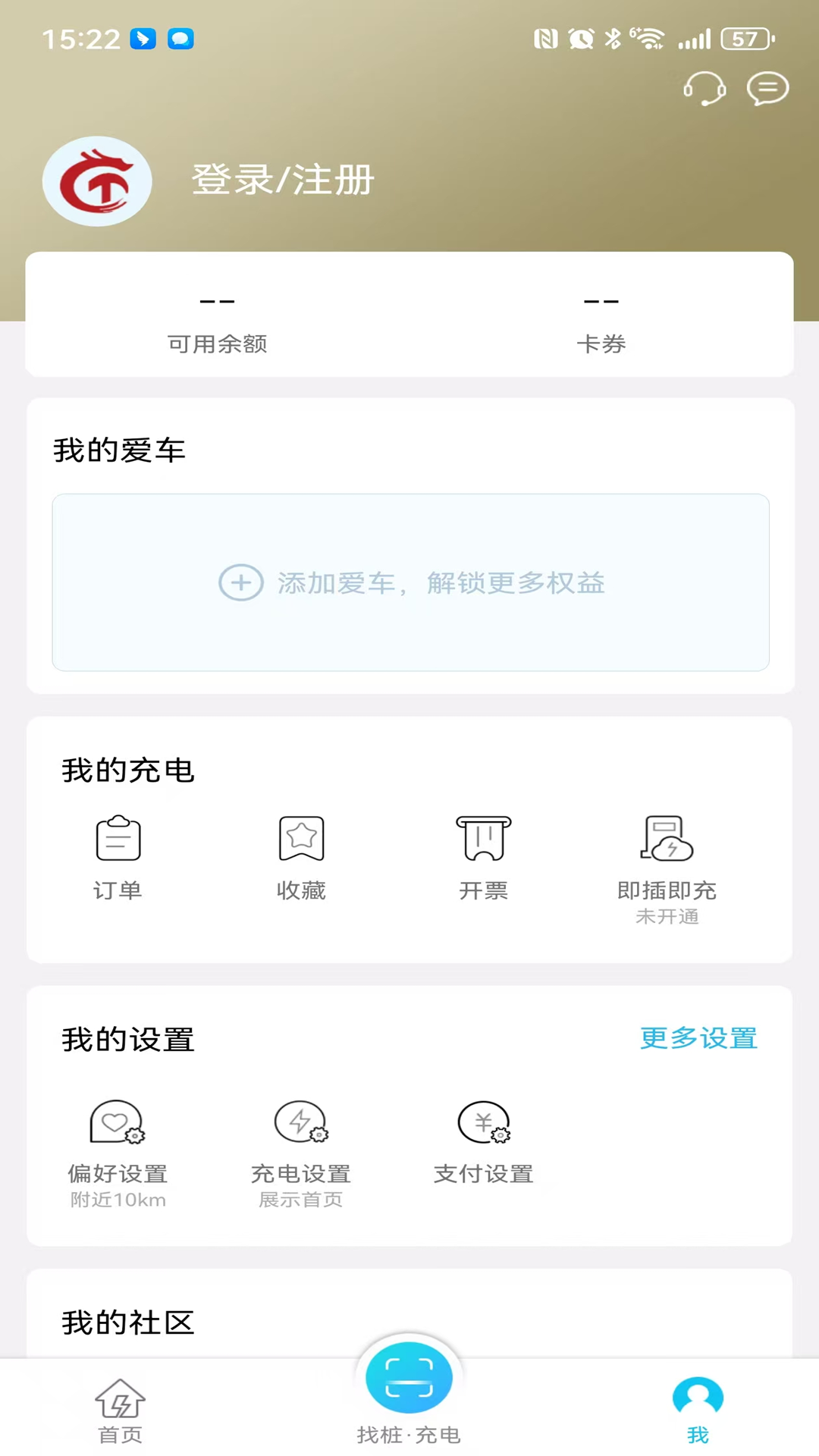Open 收藏 favorites
The height and width of the screenshot is (1456, 819).
point(301,858)
